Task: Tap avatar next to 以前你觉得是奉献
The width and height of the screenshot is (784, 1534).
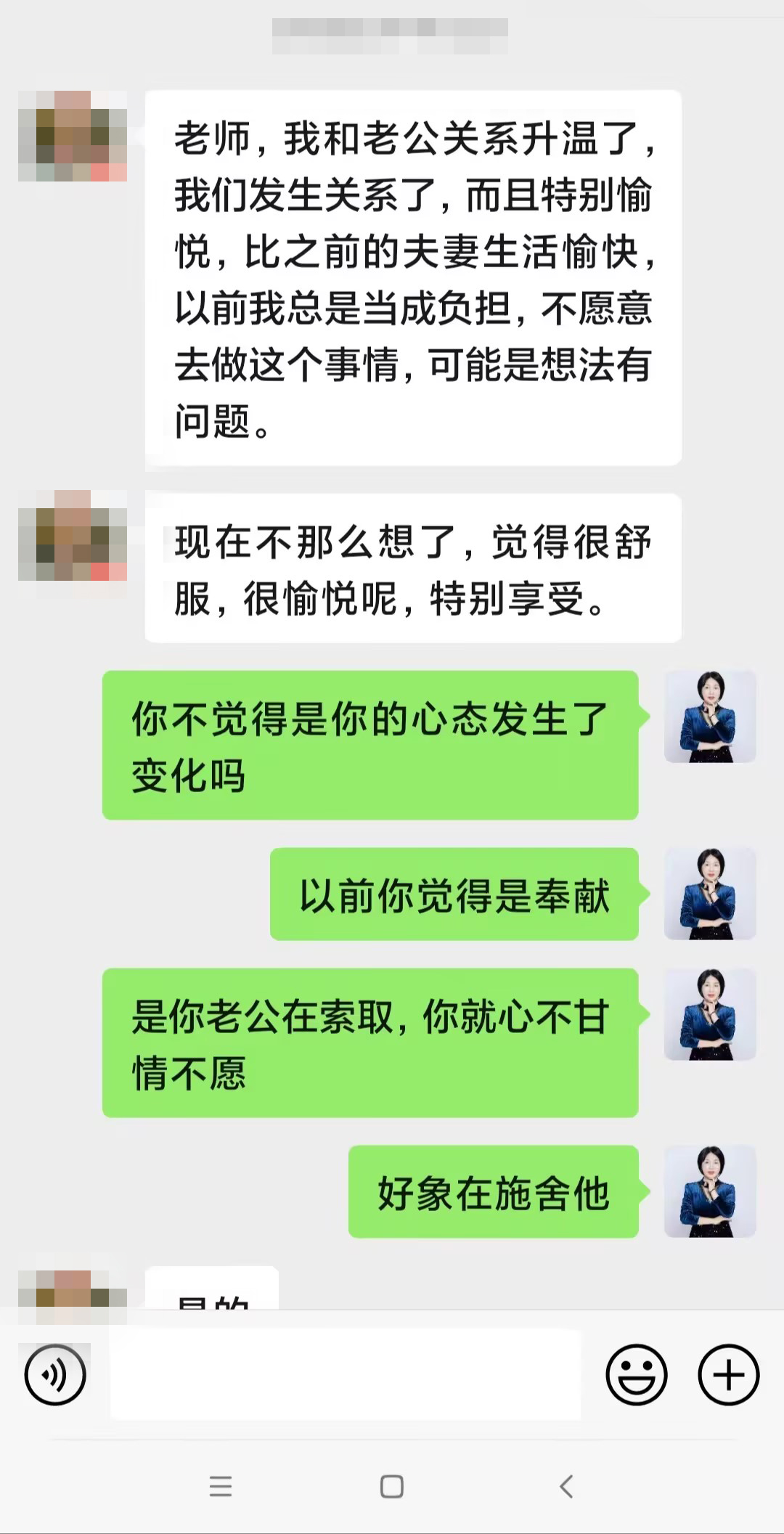Action: tap(710, 894)
